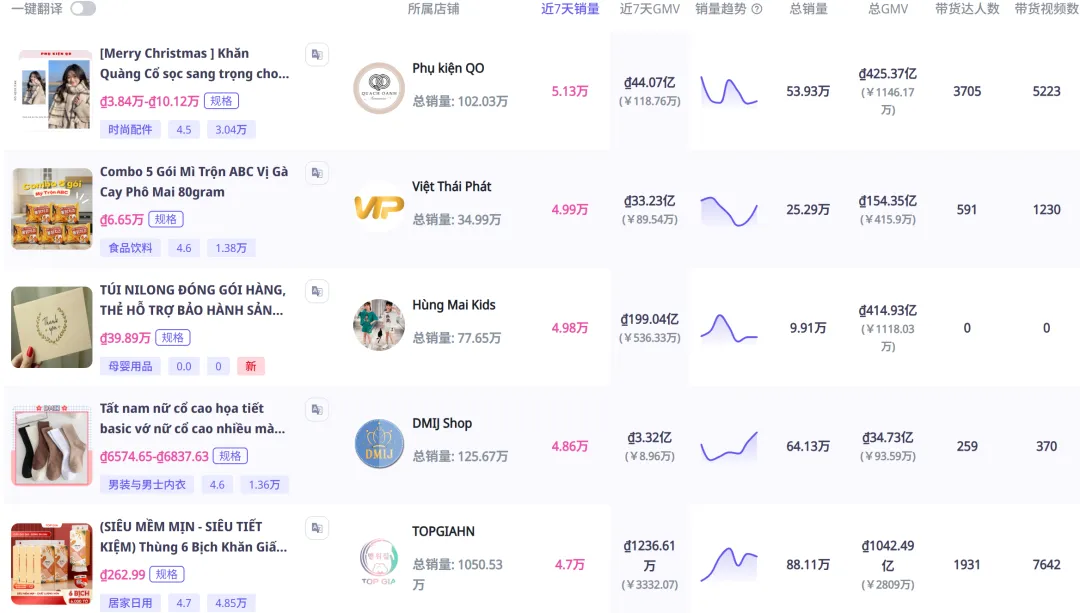Screen dimensions: 1080x613
Task: Show 规格 for Combo 5 Gói Mì Trộn
Action: 166,219
